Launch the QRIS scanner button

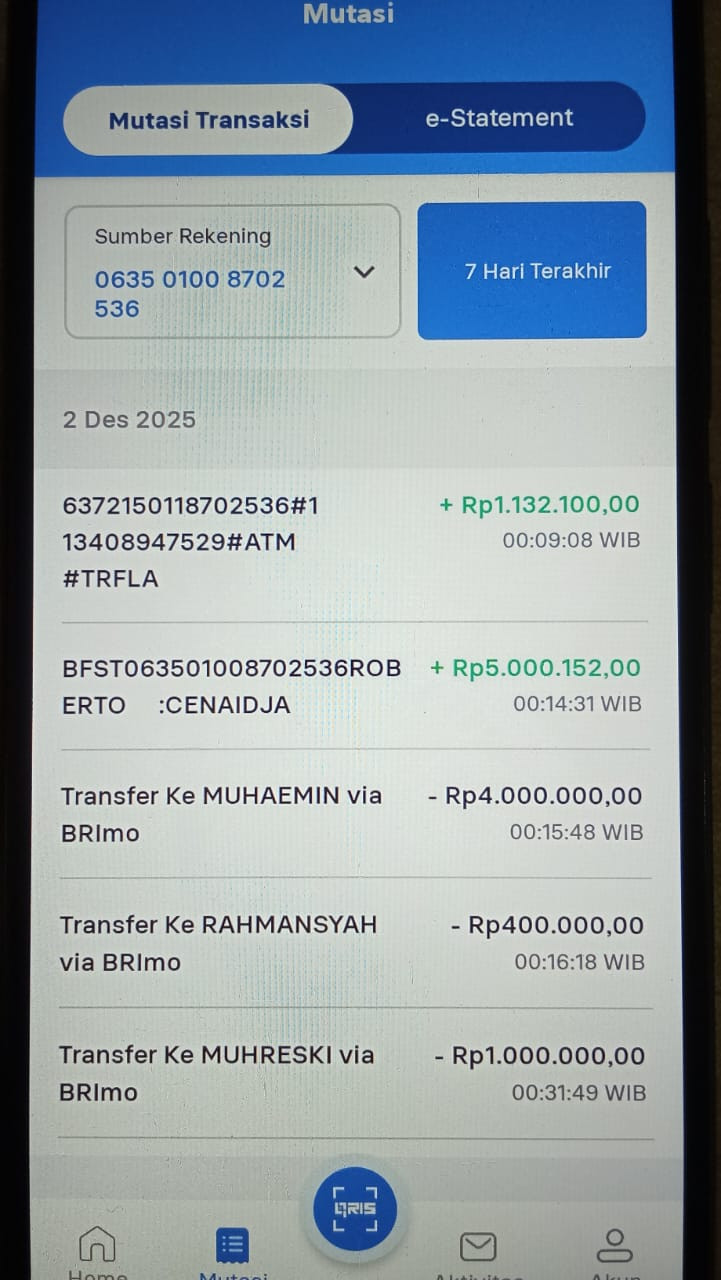[x=356, y=1209]
